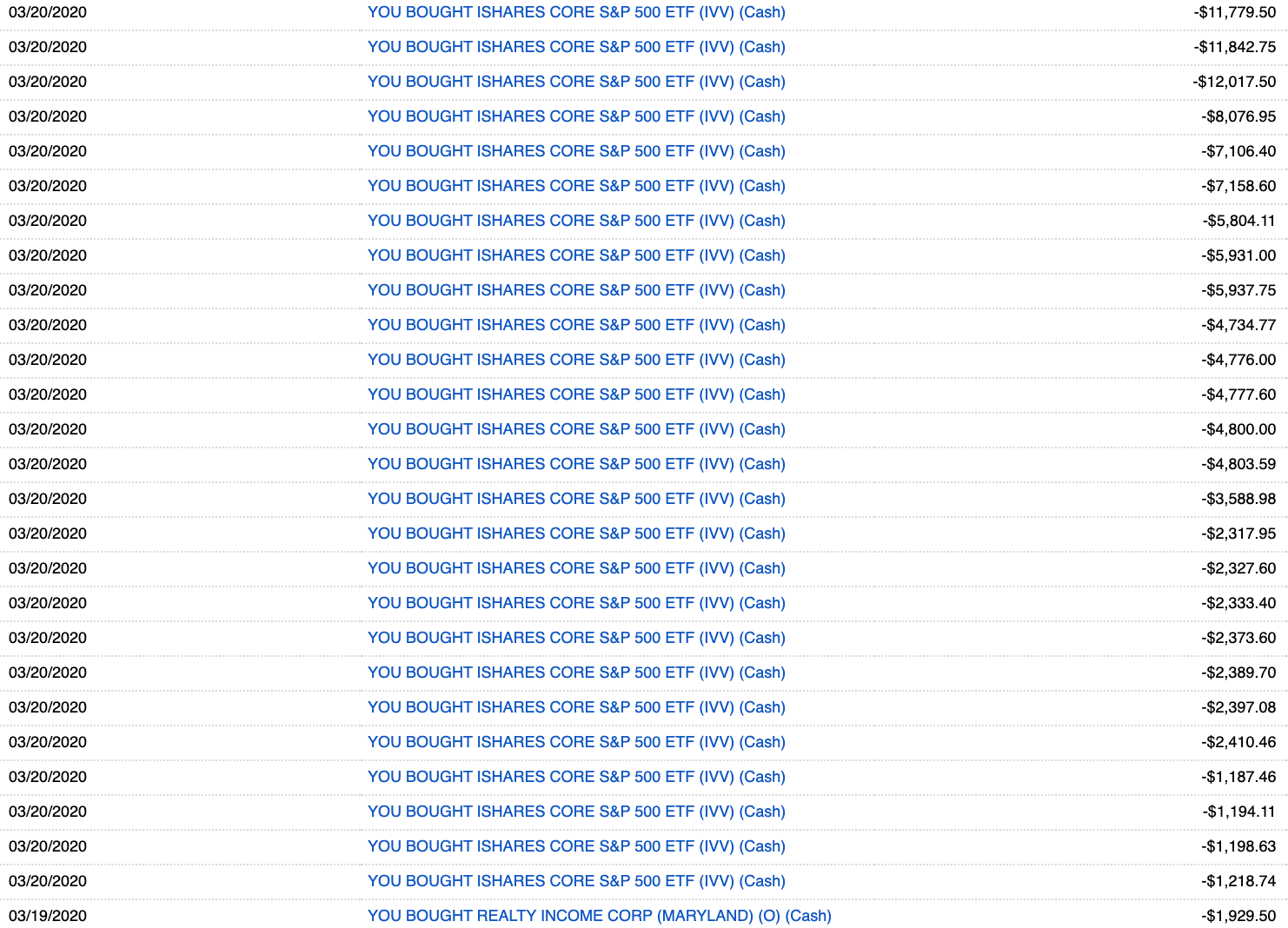The height and width of the screenshot is (928, 1288).
Task: Select the IVV purchase for -$1,218.74
Action: tap(576, 881)
